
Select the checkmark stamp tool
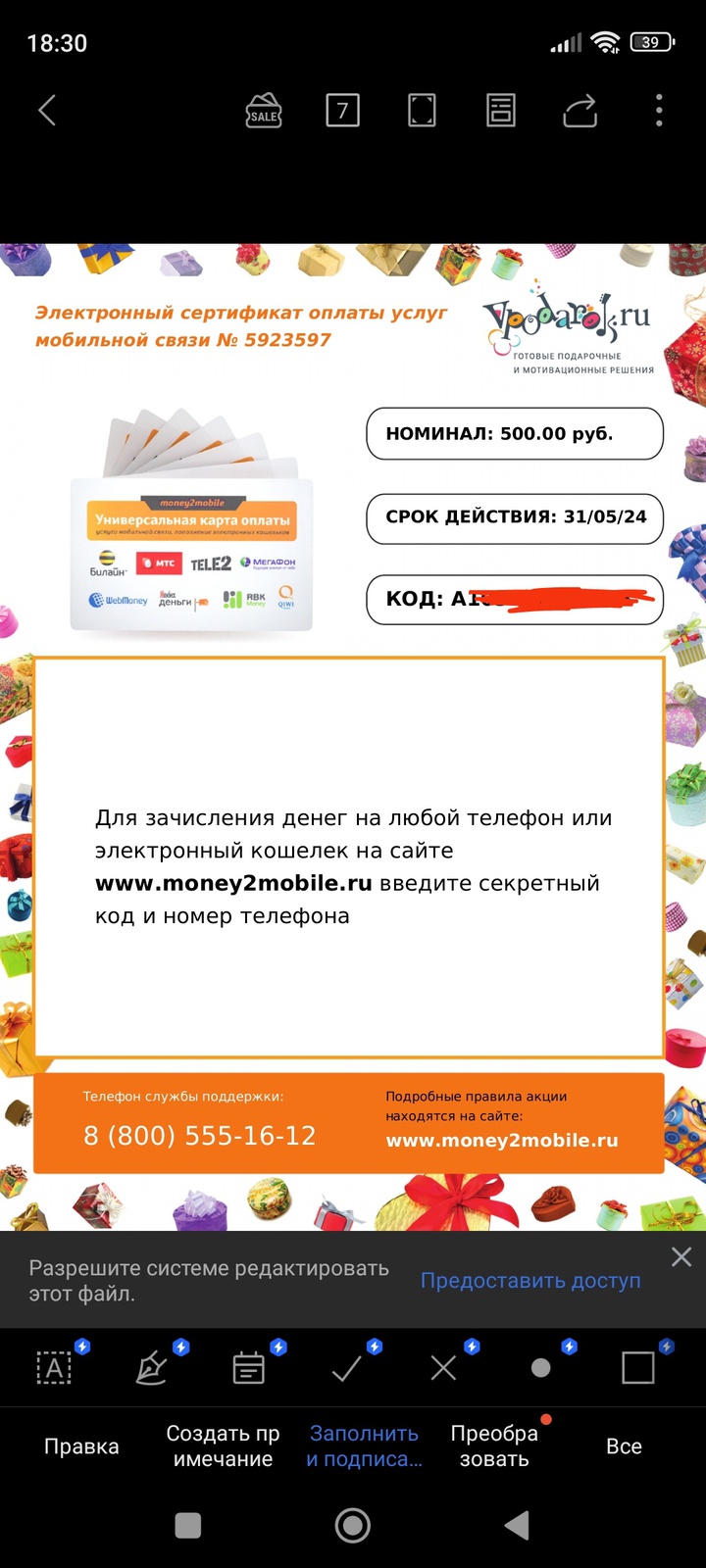tap(346, 1367)
